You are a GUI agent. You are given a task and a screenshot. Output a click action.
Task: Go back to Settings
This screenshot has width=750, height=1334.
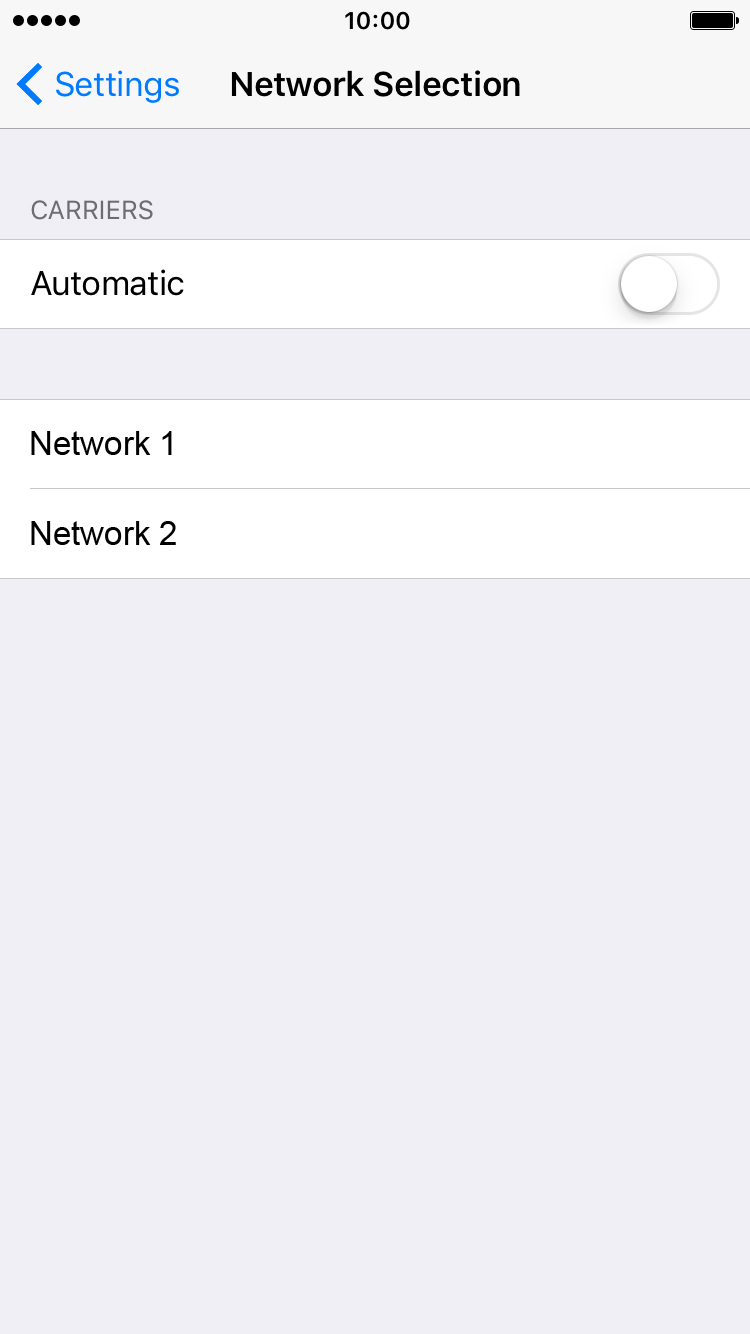(98, 84)
